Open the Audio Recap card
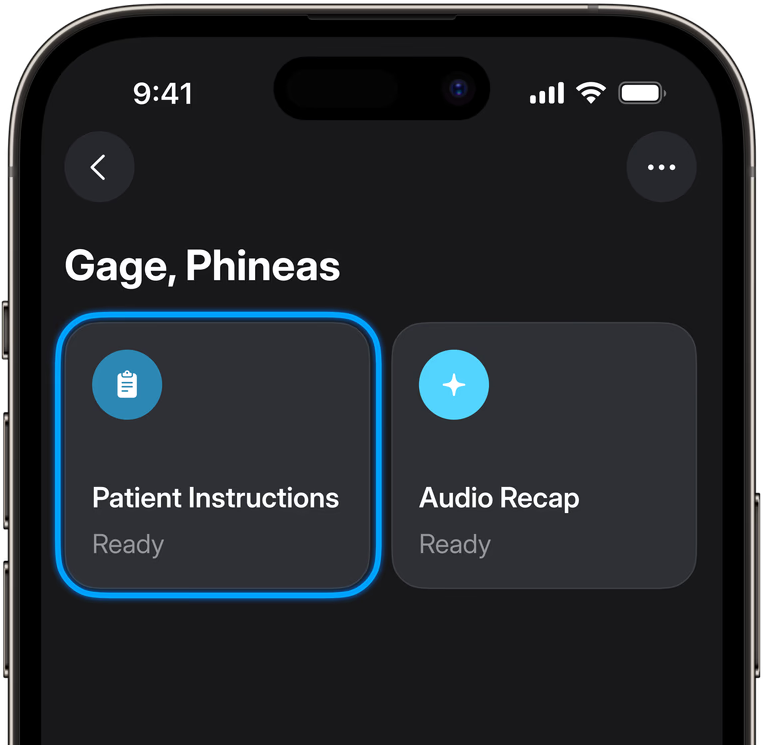This screenshot has width=763, height=745. pos(543,455)
